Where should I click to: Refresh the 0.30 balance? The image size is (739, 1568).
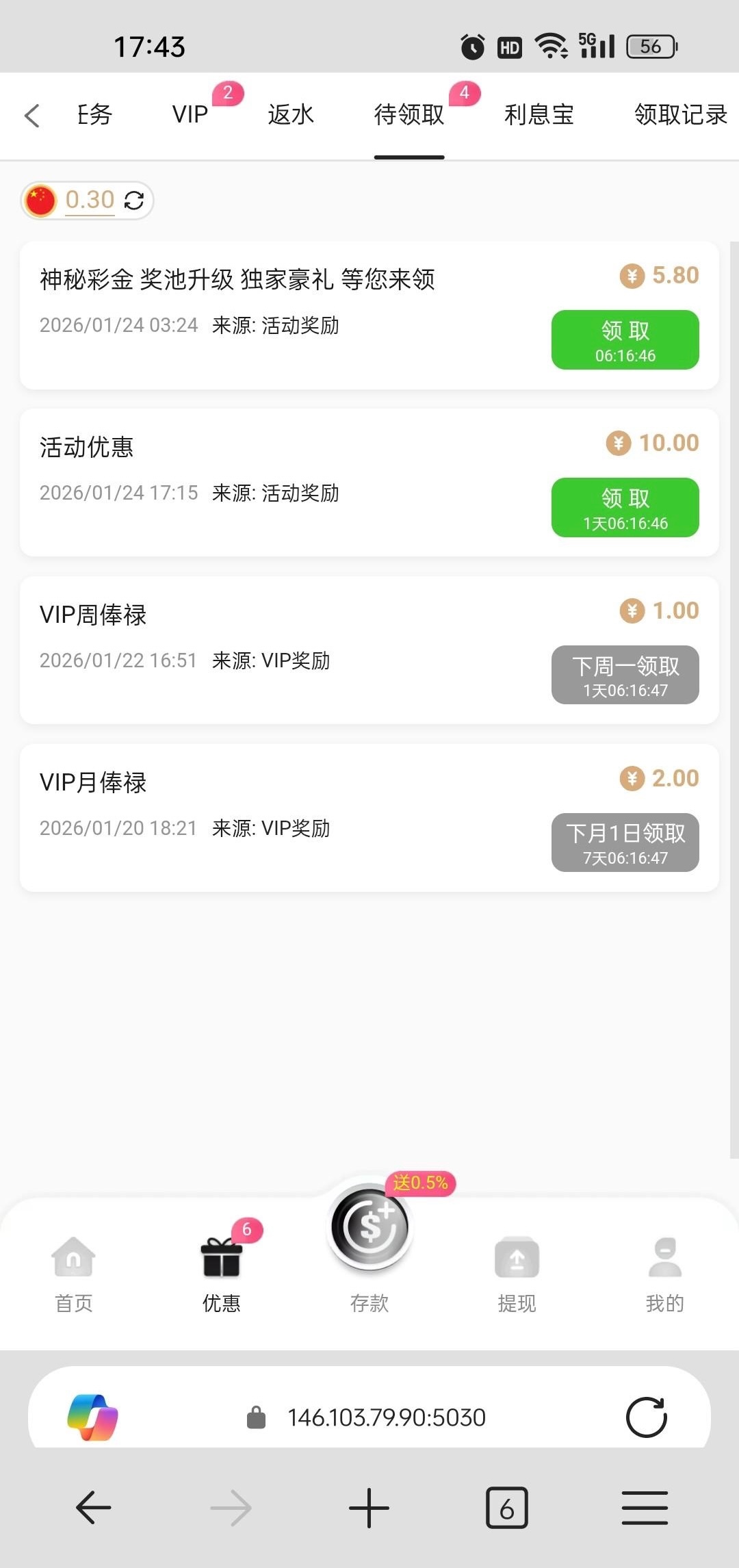click(x=134, y=201)
